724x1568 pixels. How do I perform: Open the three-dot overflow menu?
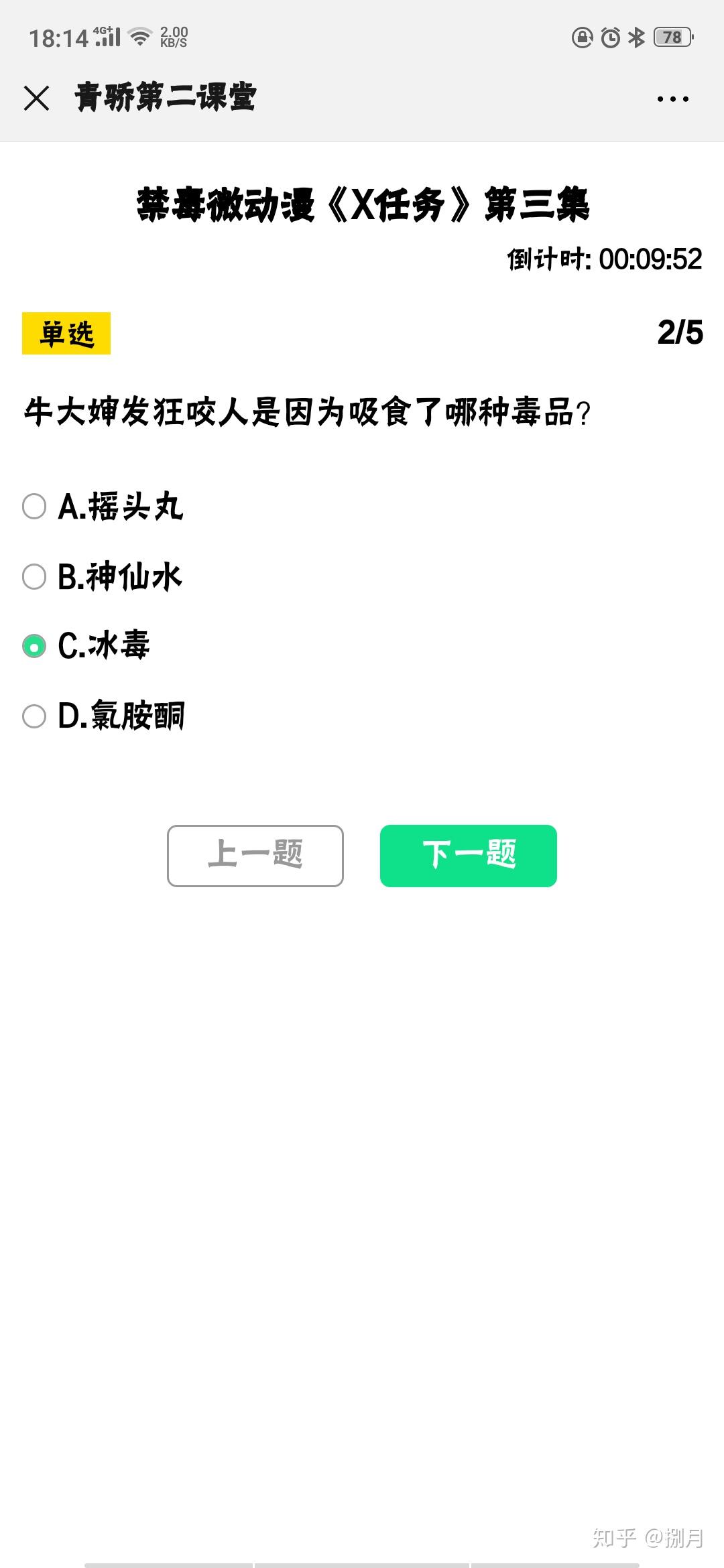tap(672, 99)
